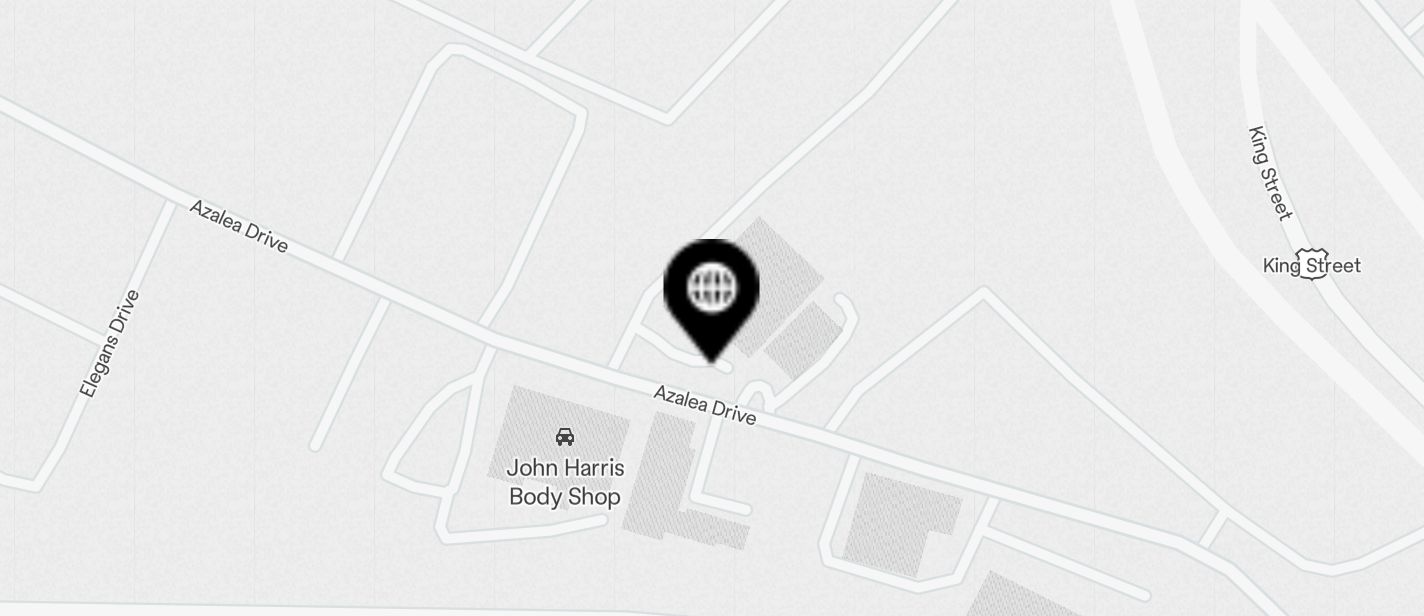The width and height of the screenshot is (1424, 616).
Task: Open John Harris Body Shop place marker
Action: 565,437
